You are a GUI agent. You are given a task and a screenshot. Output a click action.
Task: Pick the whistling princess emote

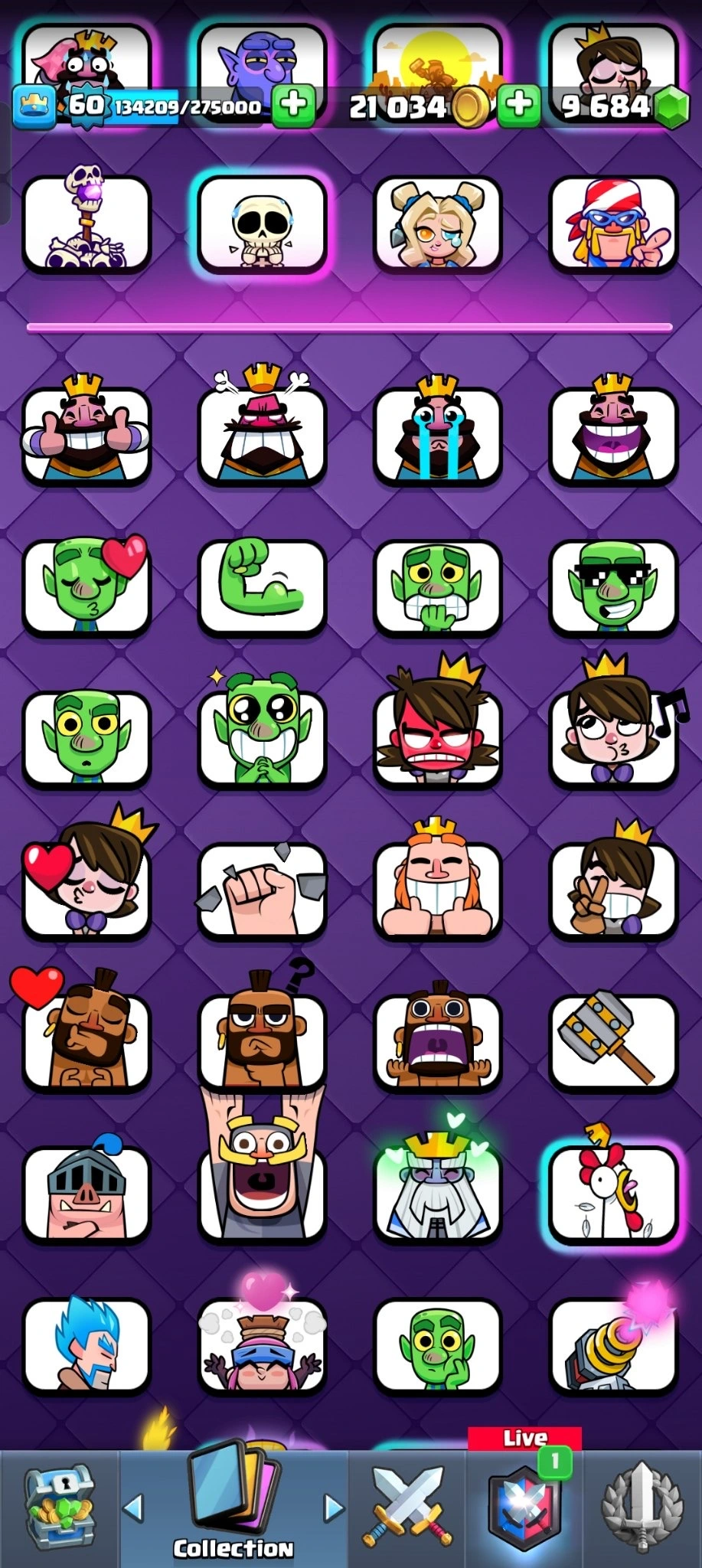[x=613, y=737]
